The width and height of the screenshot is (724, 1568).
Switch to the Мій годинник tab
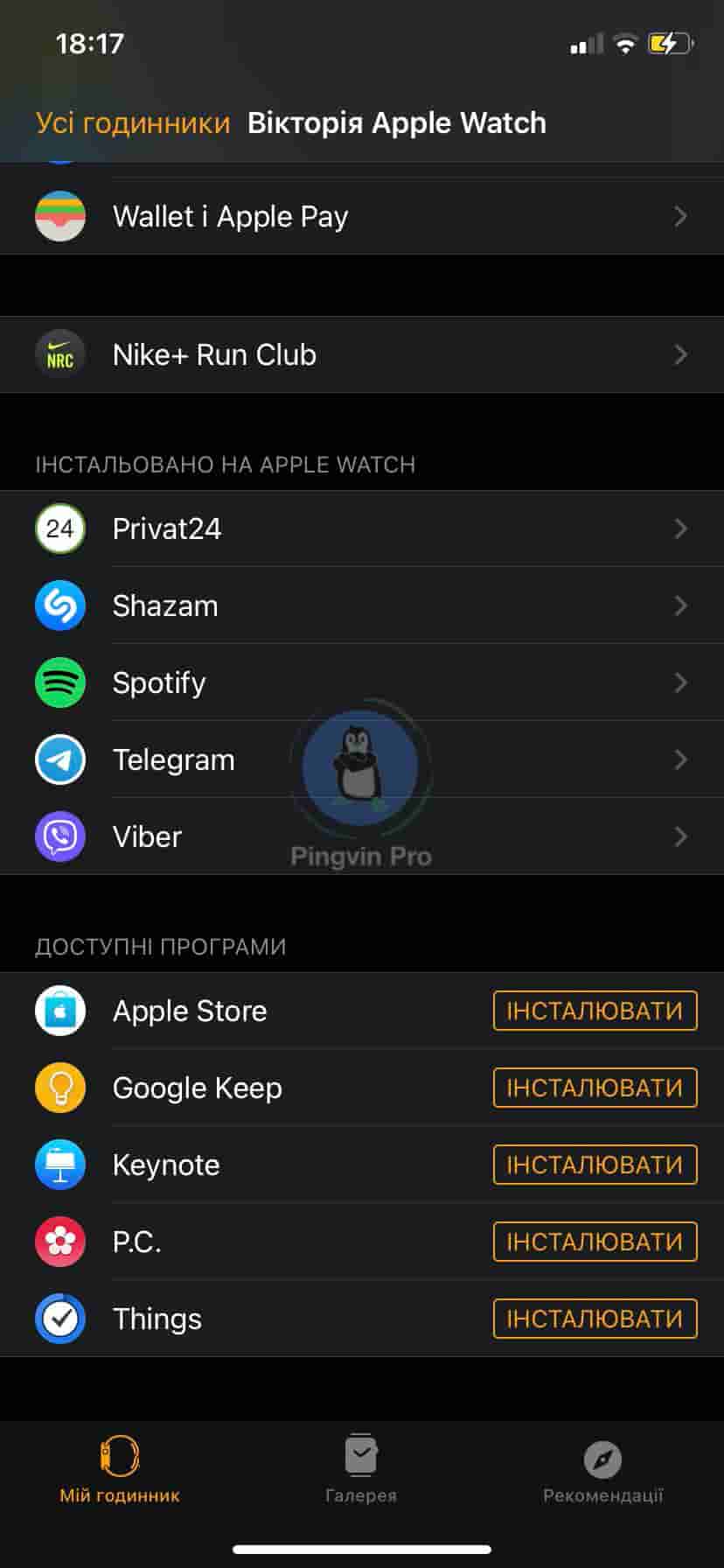coord(120,1470)
